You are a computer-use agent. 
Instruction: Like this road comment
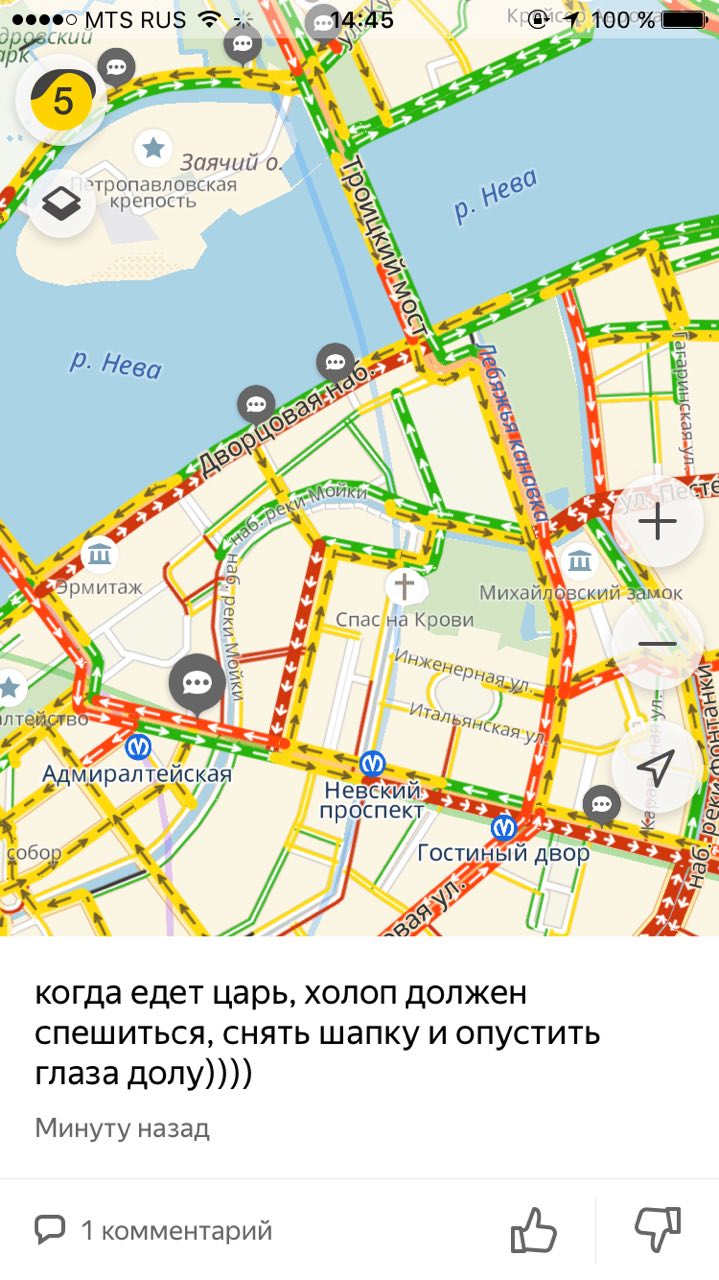pos(533,1230)
